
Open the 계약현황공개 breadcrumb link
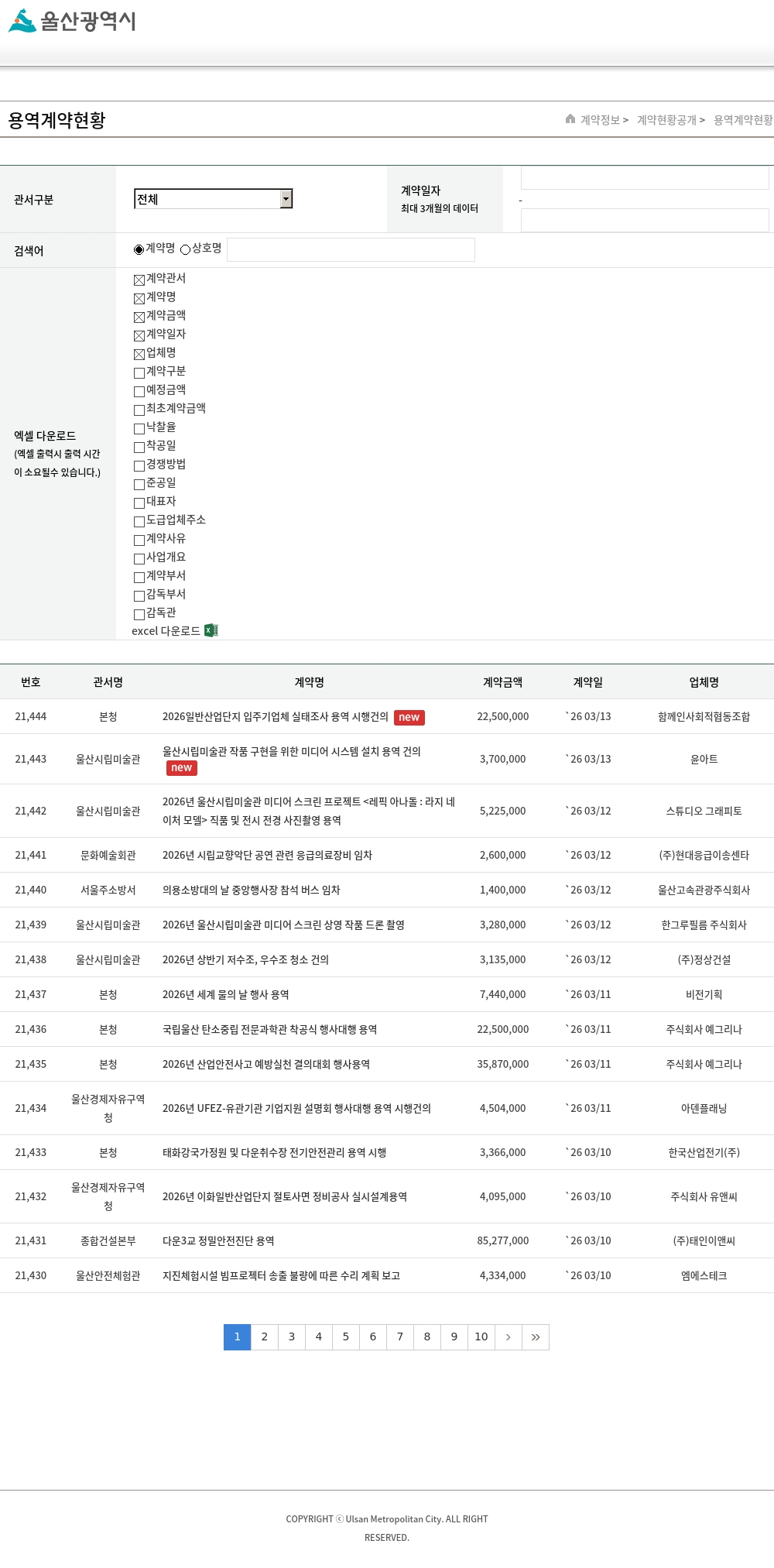(x=666, y=120)
